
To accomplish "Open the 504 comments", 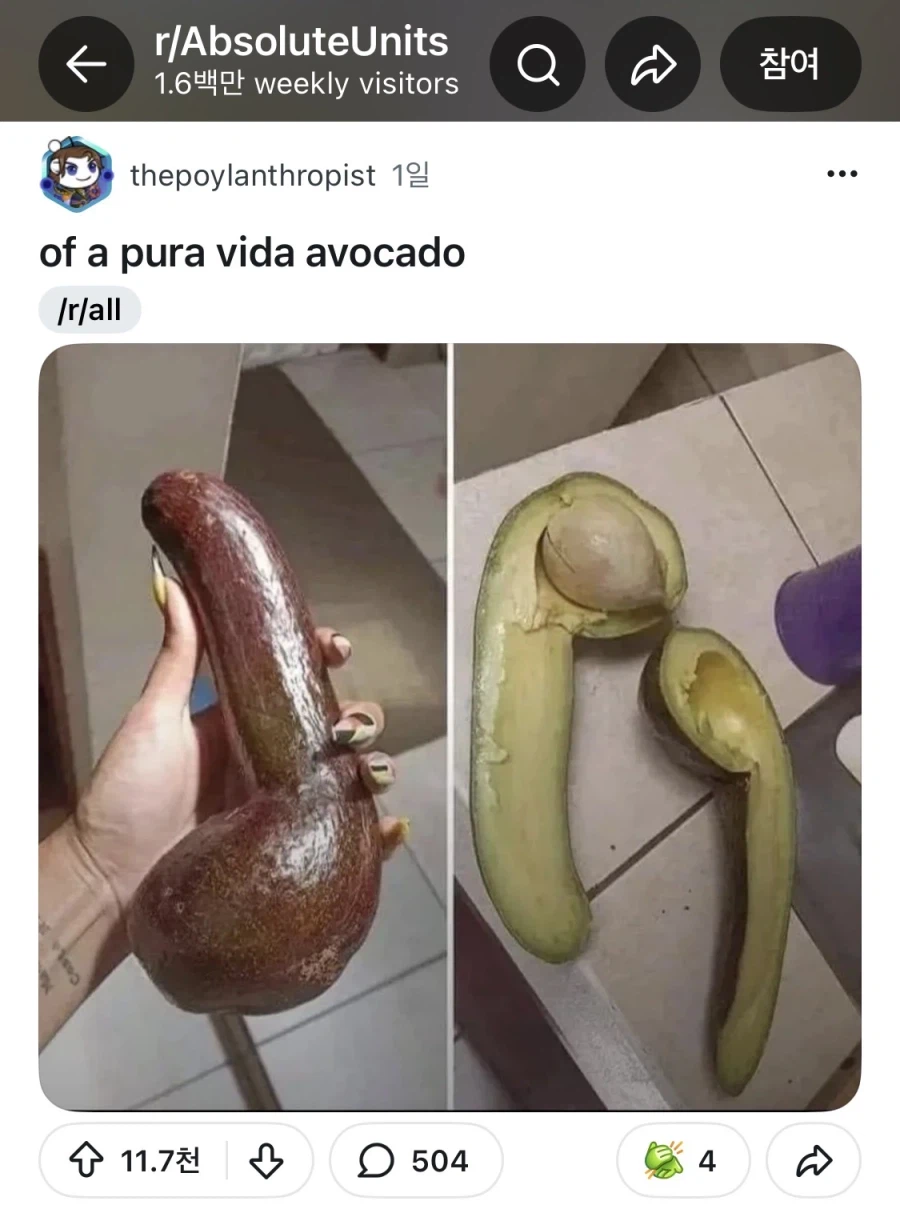I will (415, 1160).
